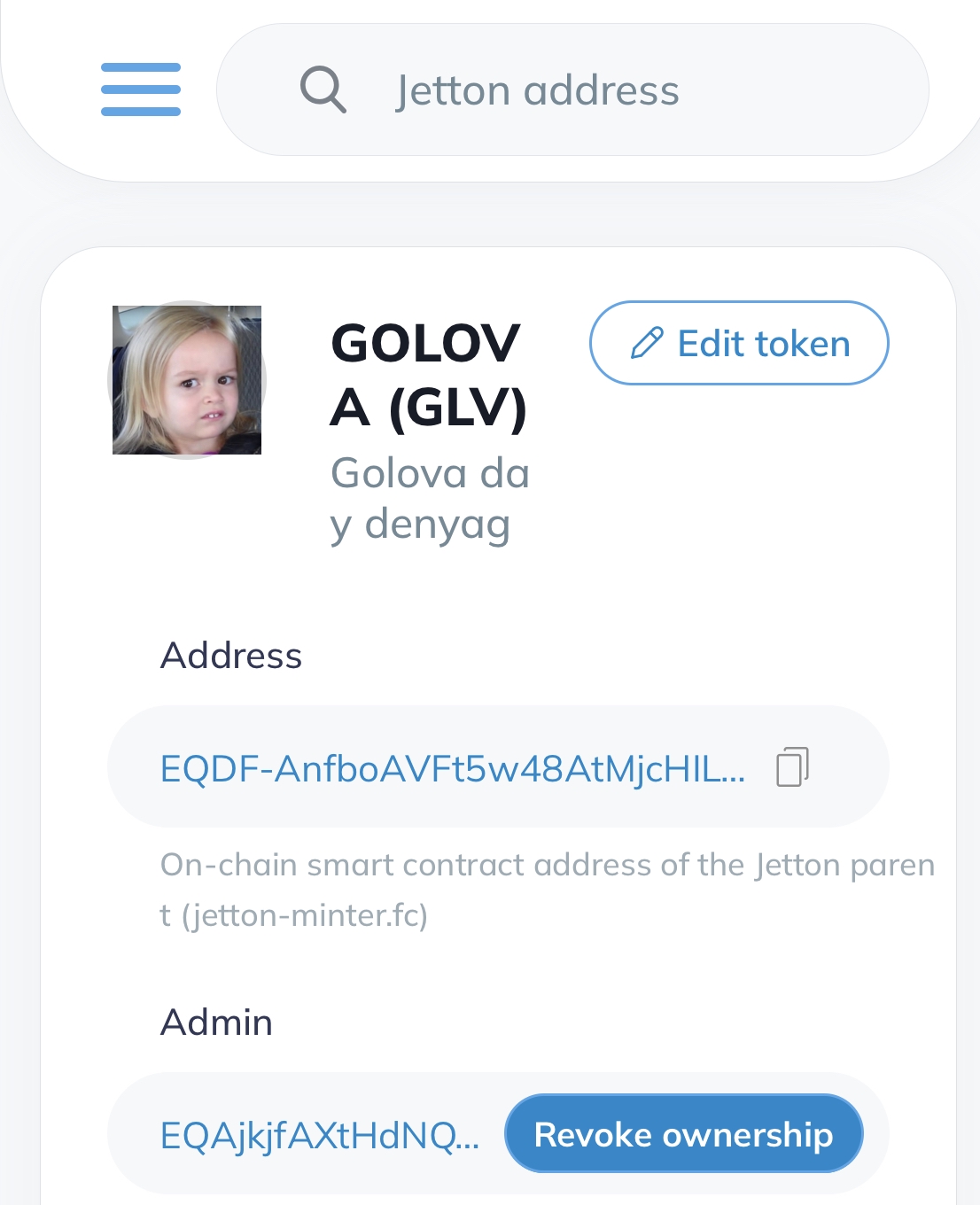The width and height of the screenshot is (980, 1205).
Task: Copy the Jetton contract address
Action: [x=792, y=767]
